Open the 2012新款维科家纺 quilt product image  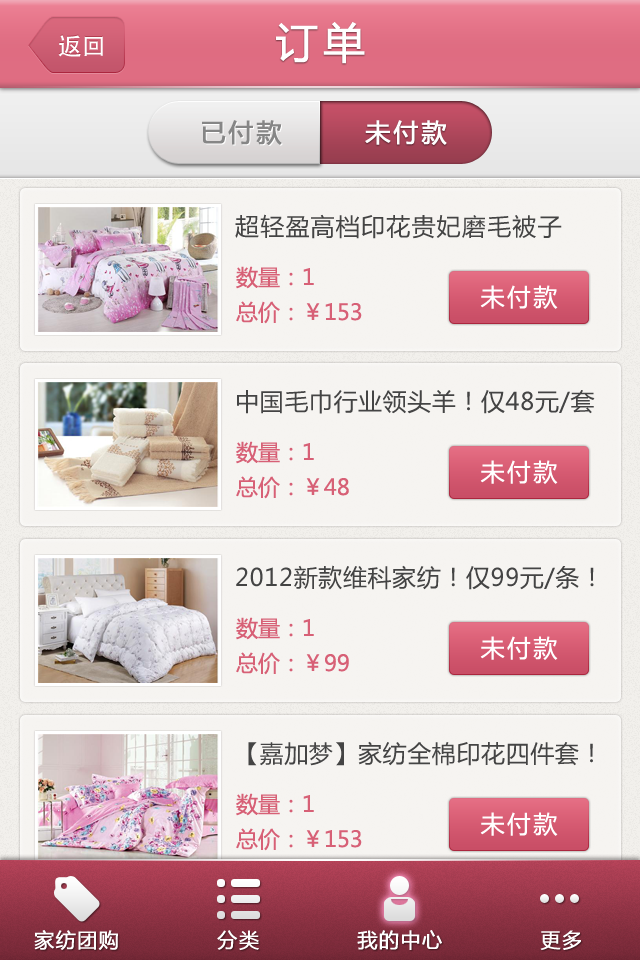point(128,621)
